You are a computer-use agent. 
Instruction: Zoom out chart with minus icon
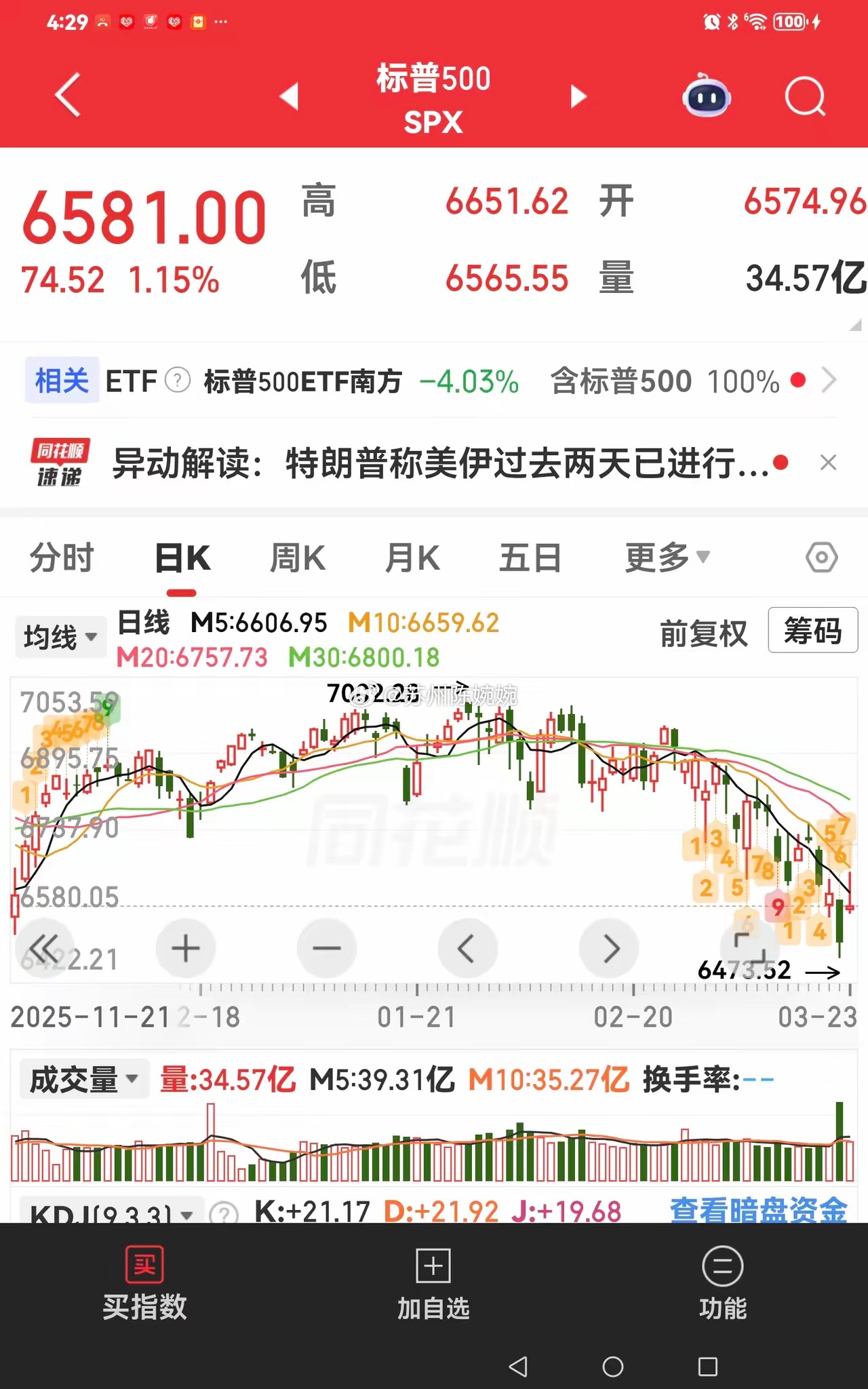tap(327, 948)
